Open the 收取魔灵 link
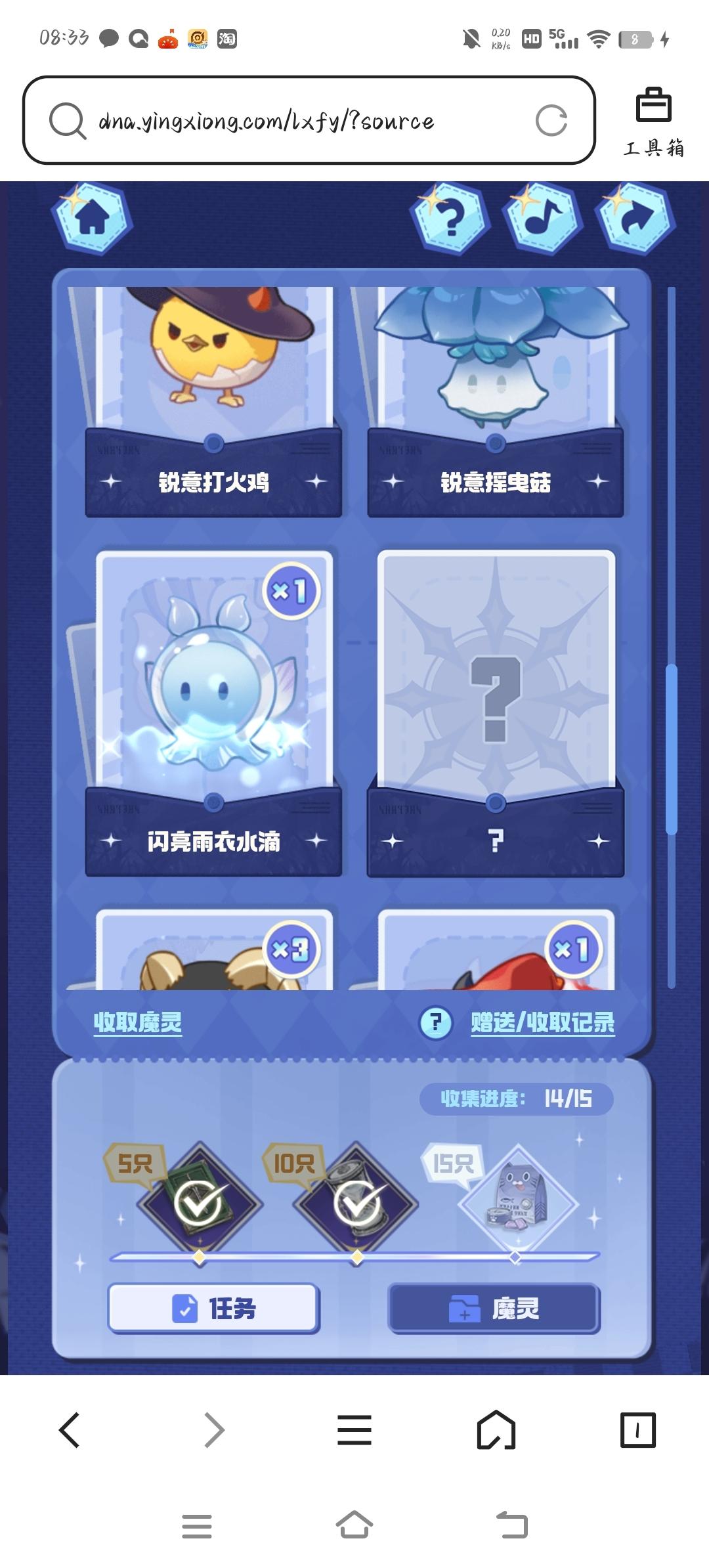This screenshot has height=1568, width=709. [137, 1022]
